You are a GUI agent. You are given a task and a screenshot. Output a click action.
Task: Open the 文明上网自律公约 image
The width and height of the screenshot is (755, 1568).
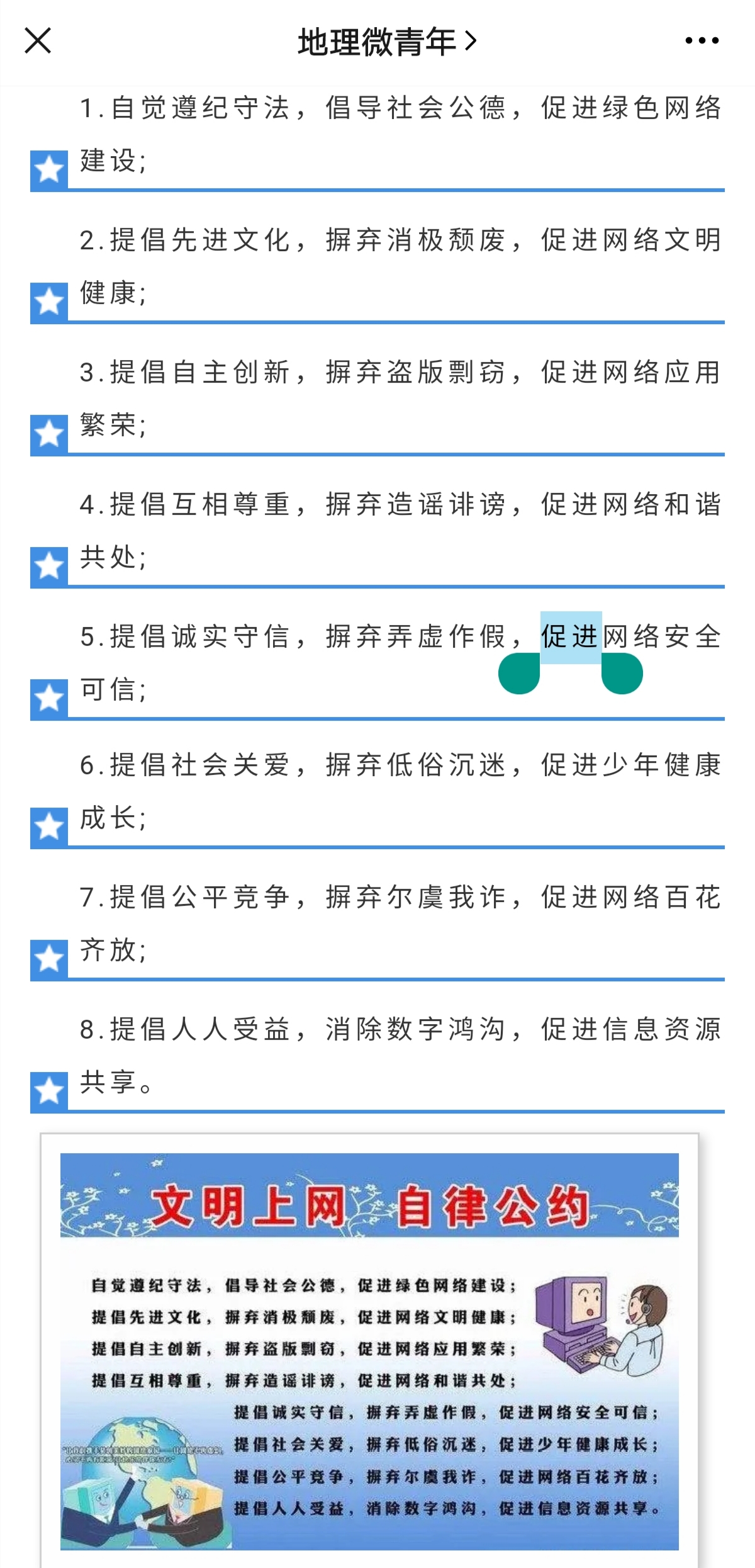(369, 1350)
